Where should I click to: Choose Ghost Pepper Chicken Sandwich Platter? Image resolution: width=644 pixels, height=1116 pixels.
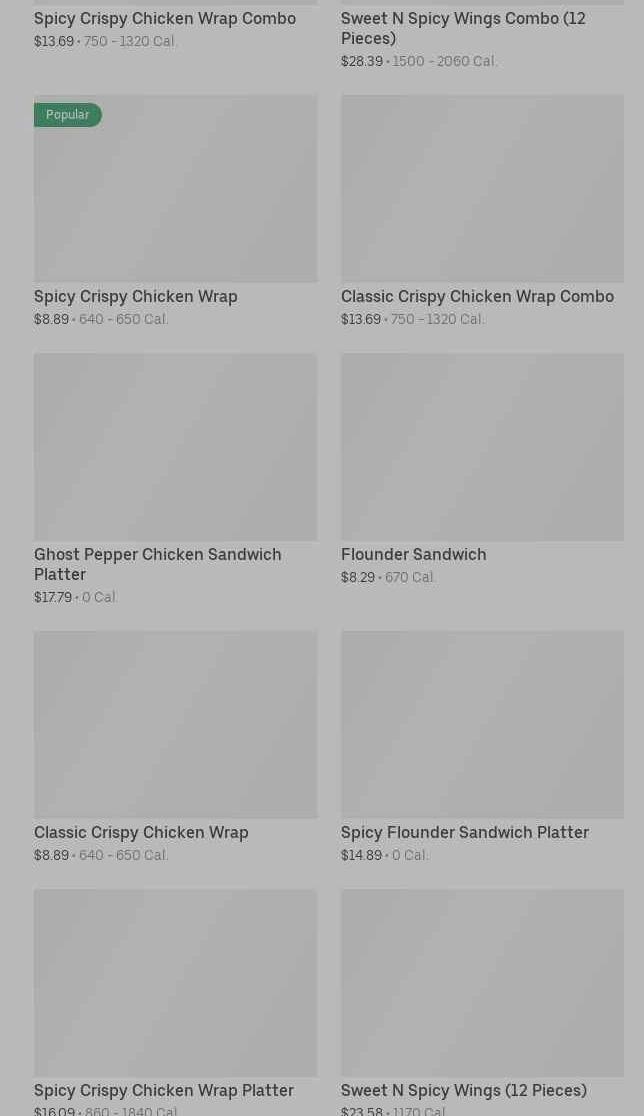tap(175, 448)
